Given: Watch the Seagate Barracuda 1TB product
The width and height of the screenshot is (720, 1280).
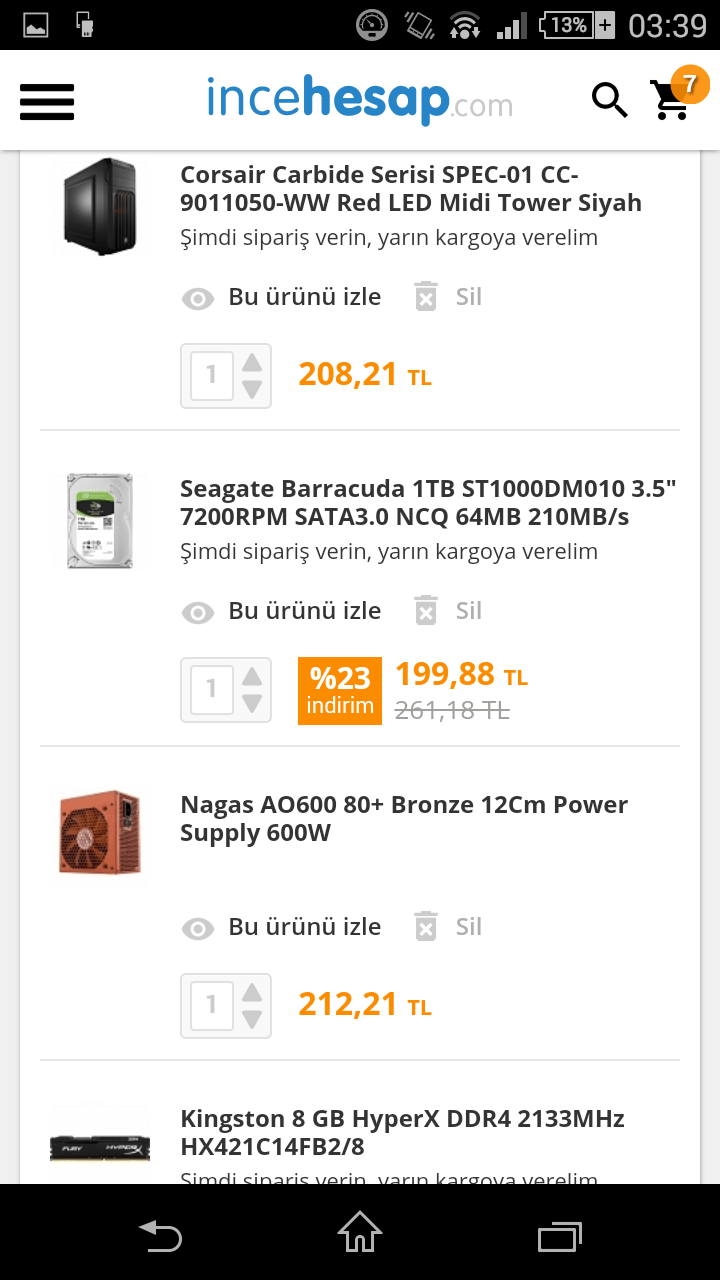Looking at the screenshot, I should coord(282,611).
